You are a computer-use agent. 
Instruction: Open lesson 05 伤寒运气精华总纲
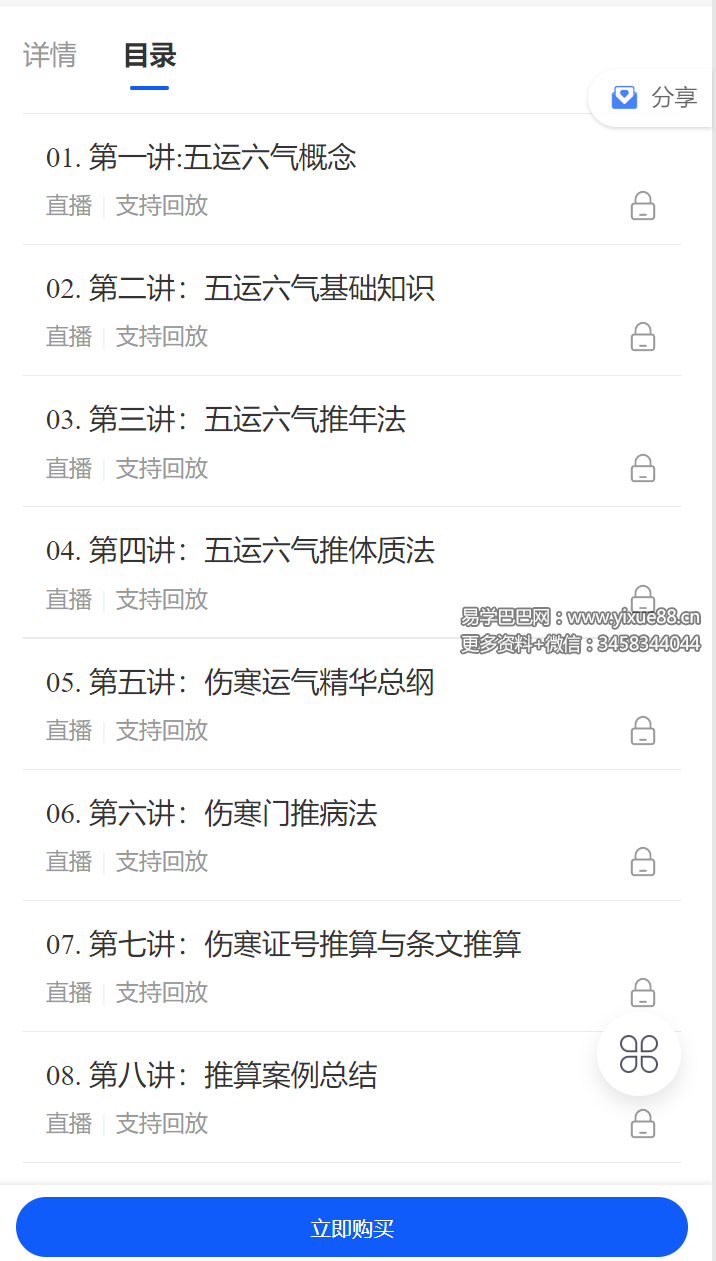[240, 683]
